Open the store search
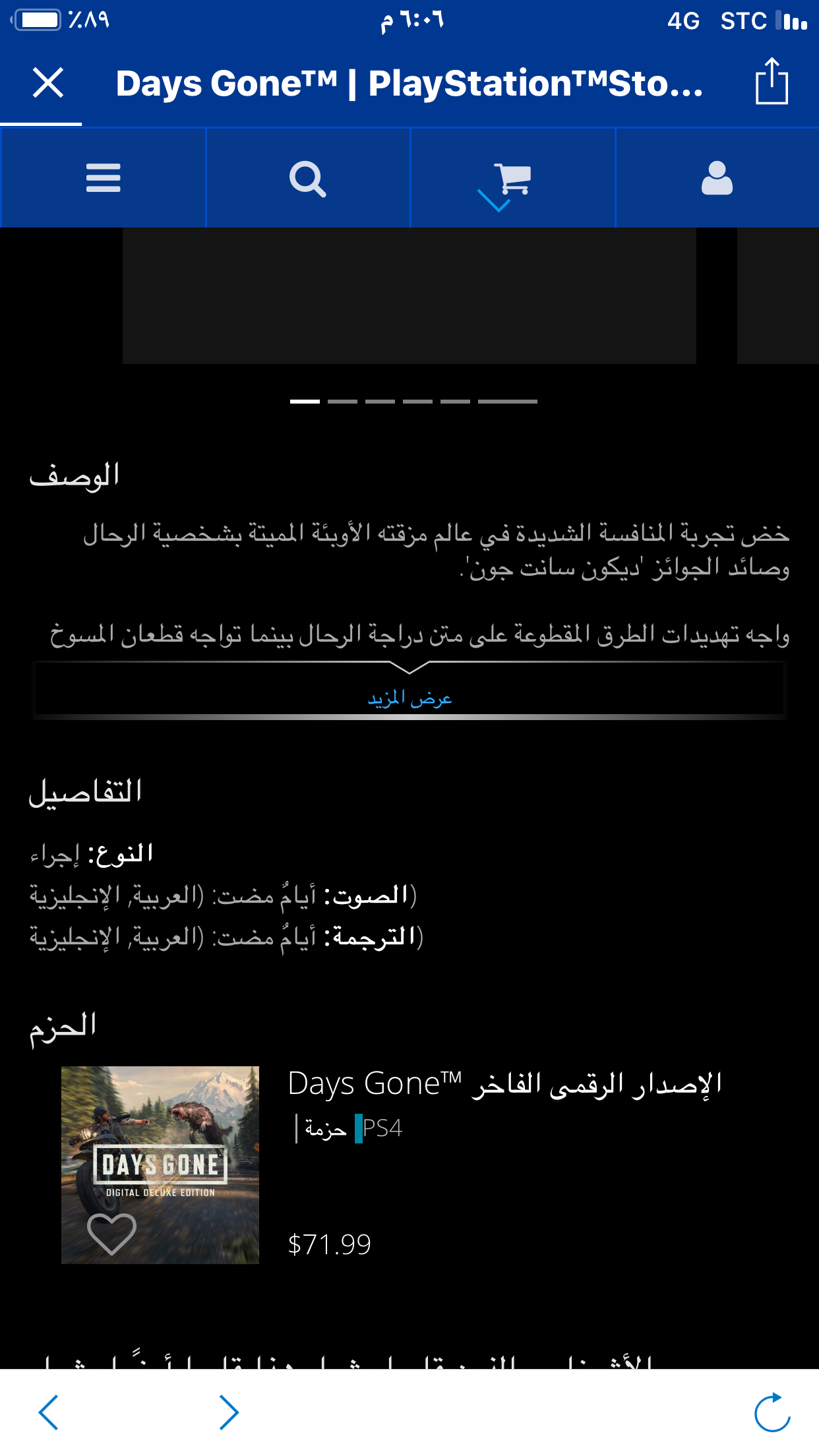819x1456 pixels. tap(308, 178)
